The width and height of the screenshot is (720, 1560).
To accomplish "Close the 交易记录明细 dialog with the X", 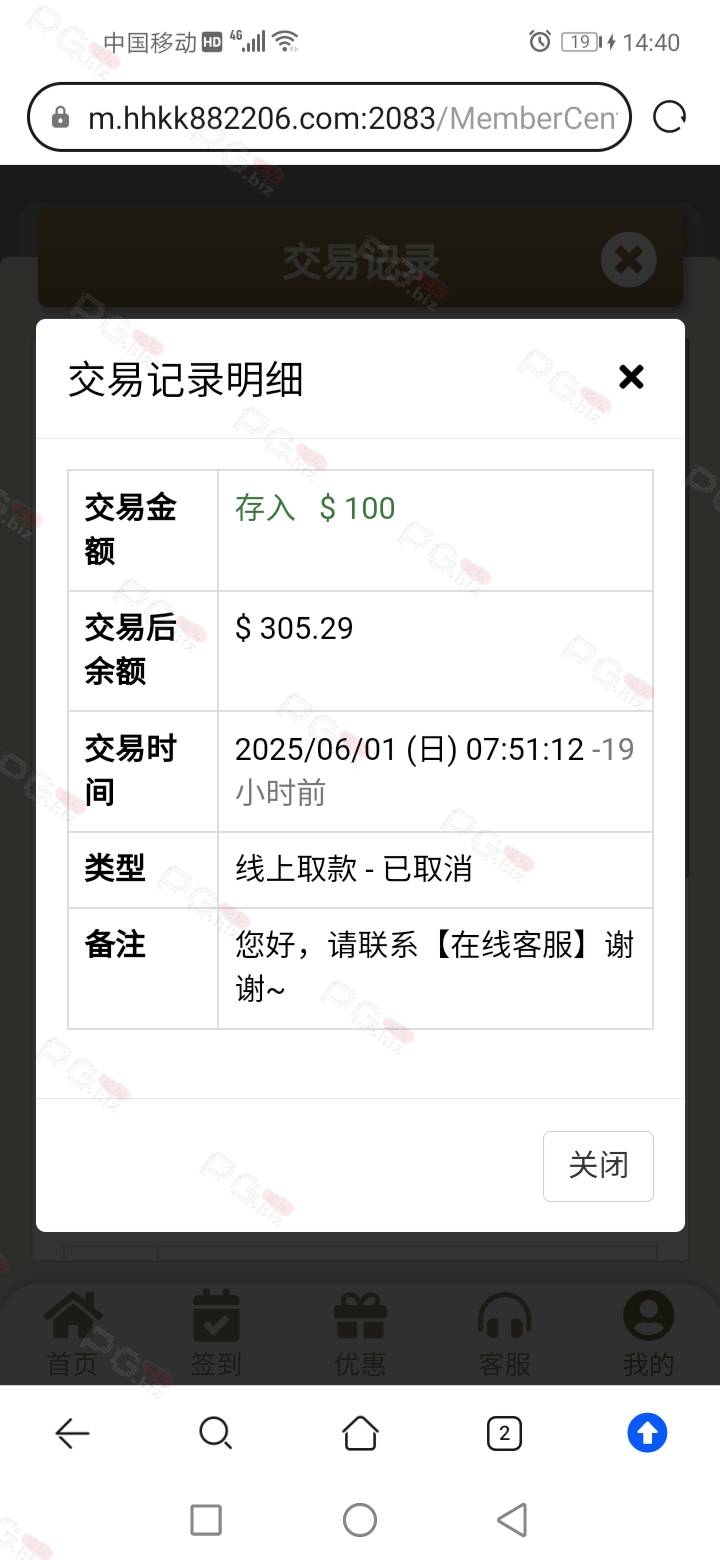I will (x=631, y=377).
